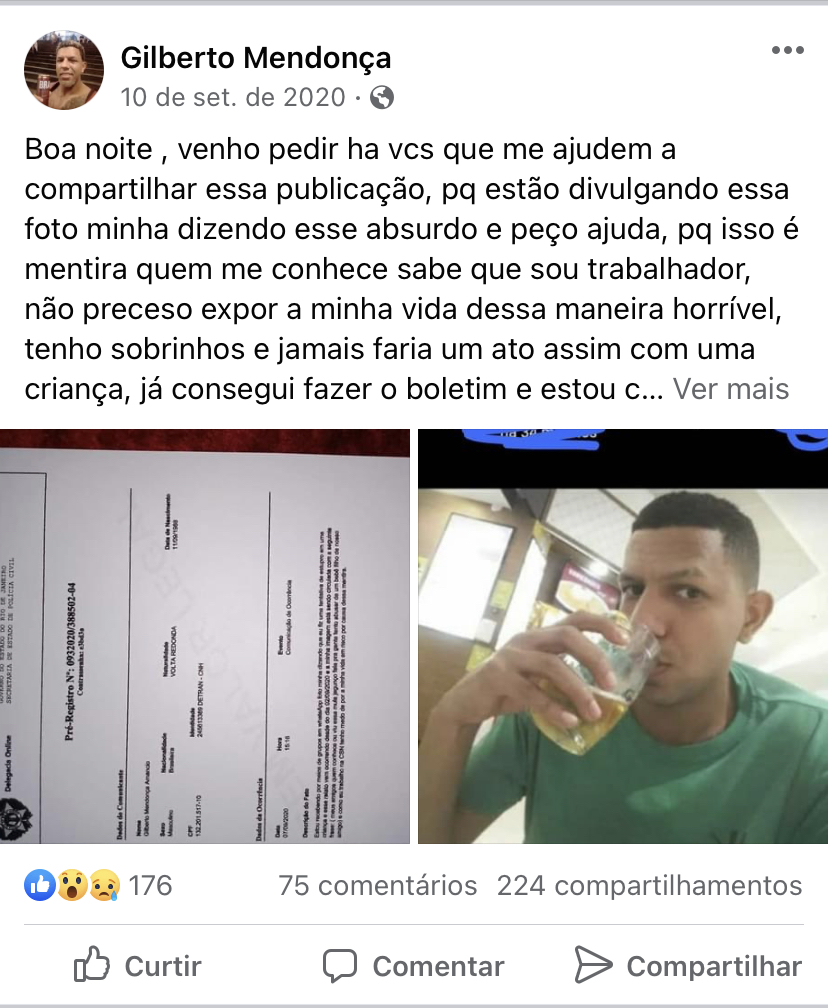Expand the post with Ver mais

(731, 388)
